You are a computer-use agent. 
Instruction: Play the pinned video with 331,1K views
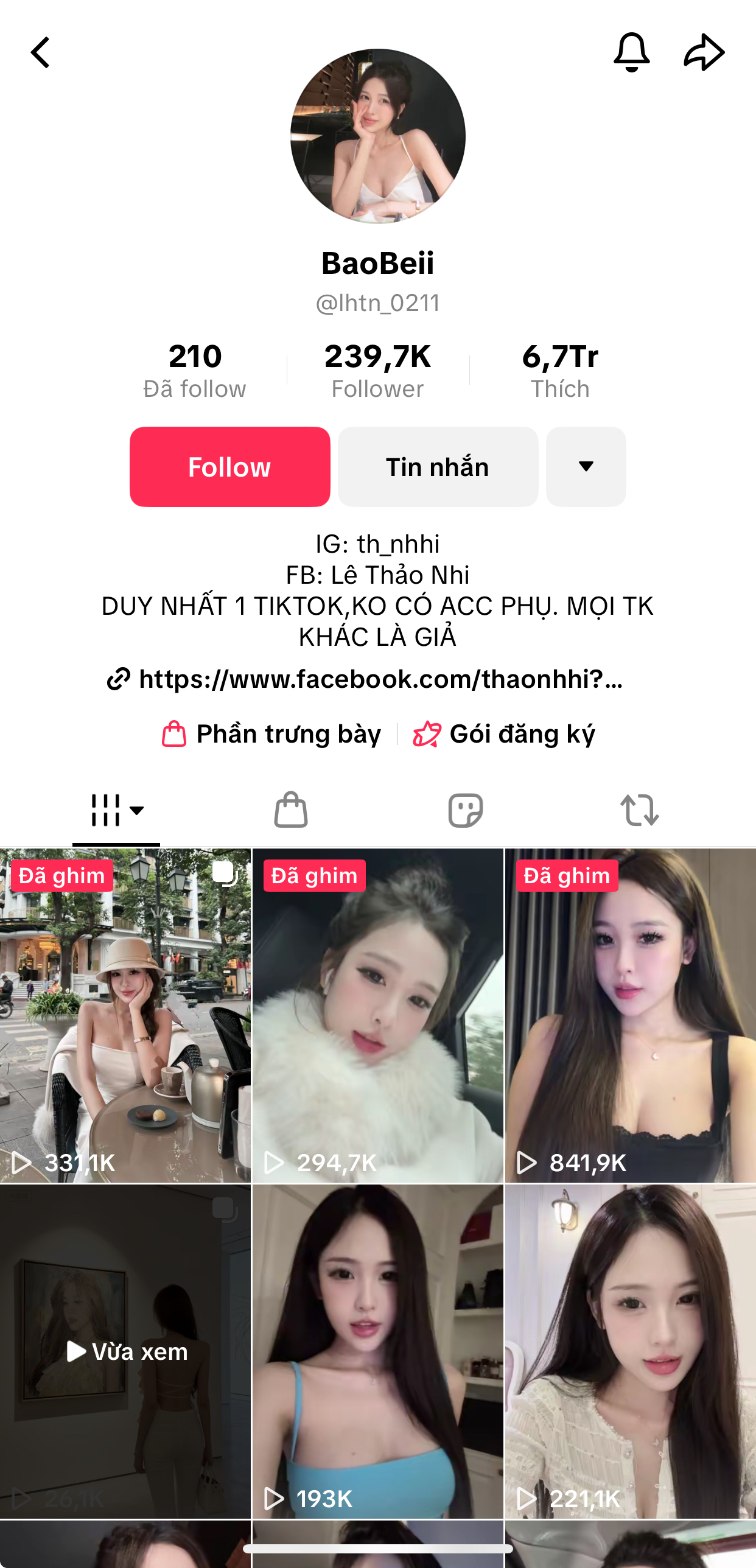[x=125, y=1015]
